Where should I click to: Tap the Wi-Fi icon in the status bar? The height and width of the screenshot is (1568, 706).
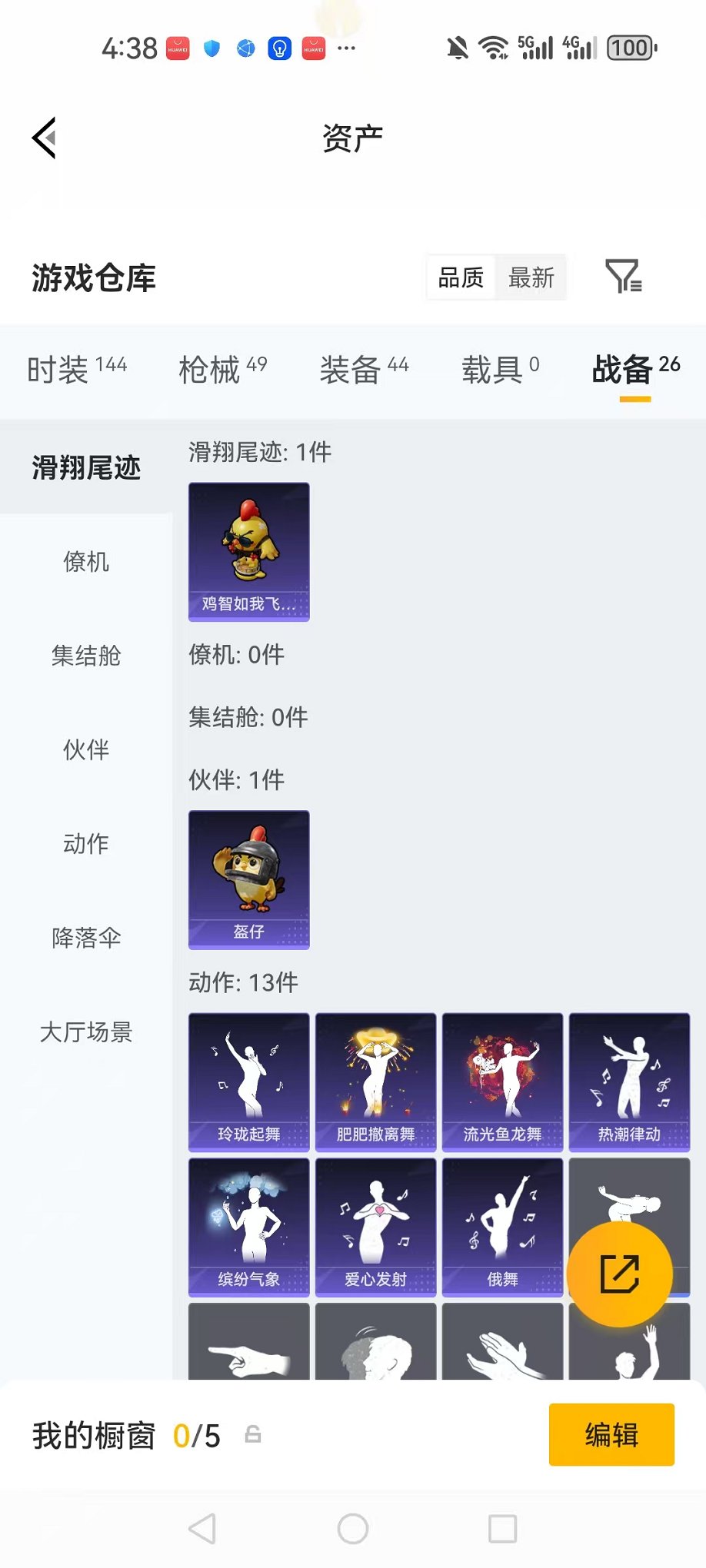click(x=494, y=46)
